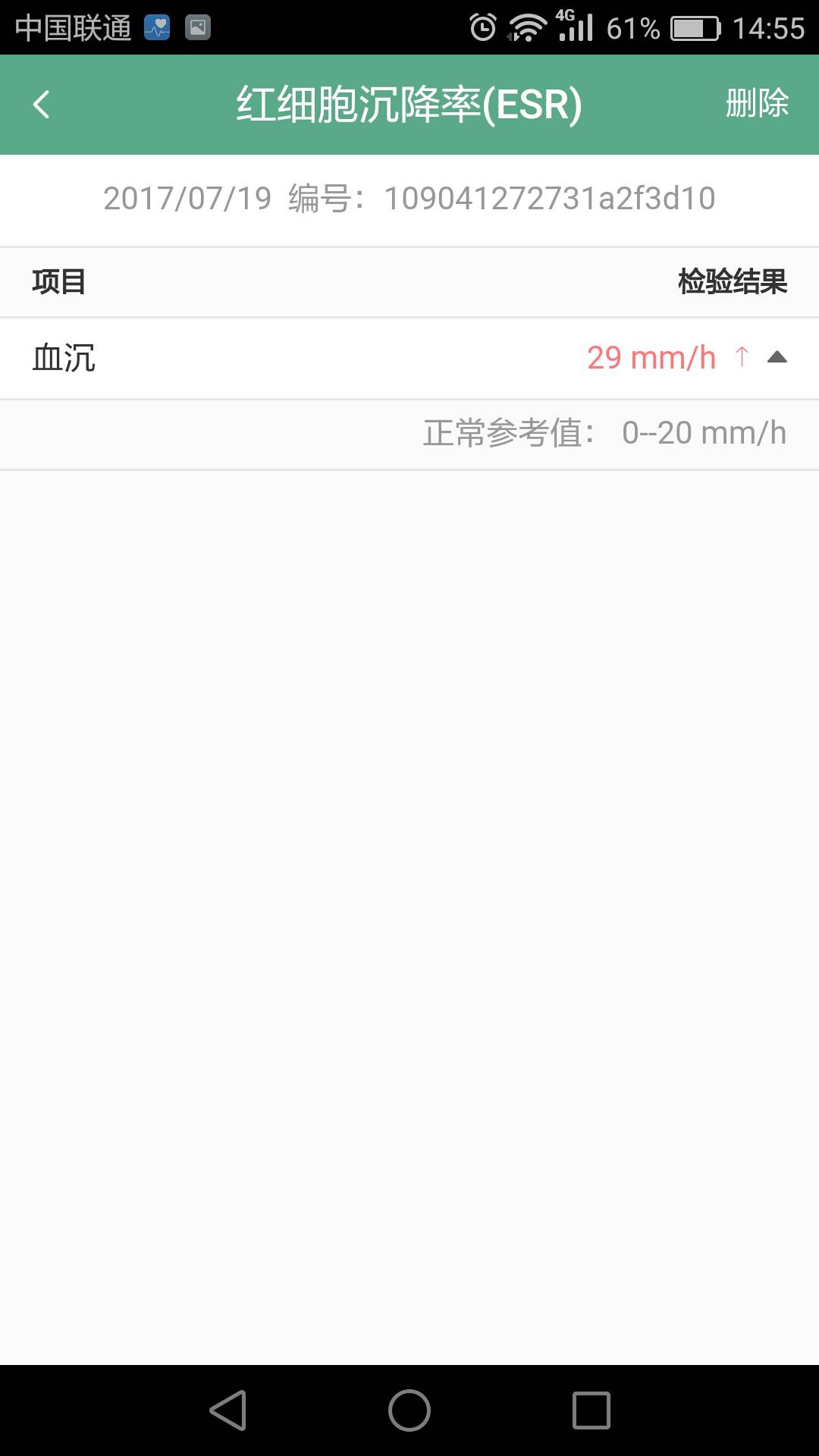Tap 删除 to delete this report
Viewport: 819px width, 1456px height.
(x=757, y=104)
